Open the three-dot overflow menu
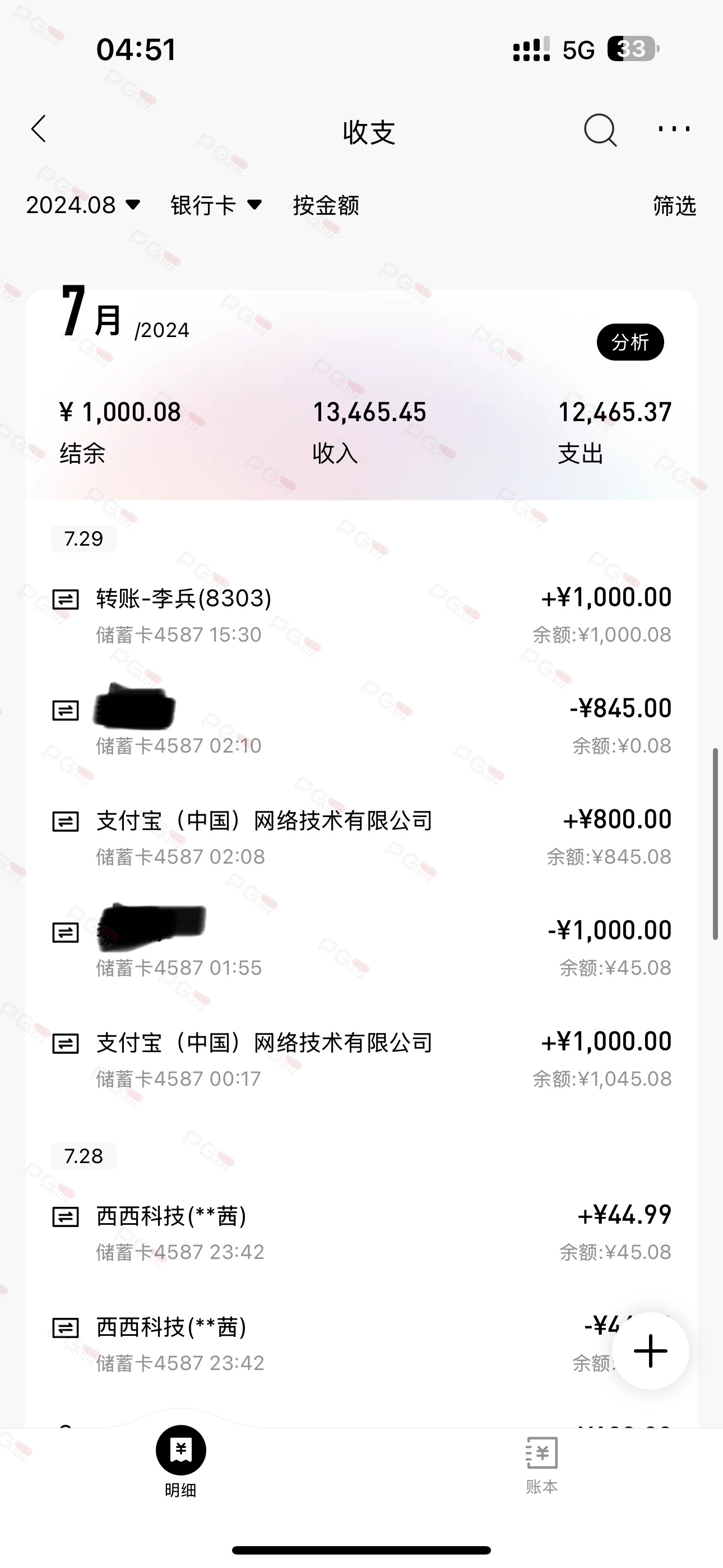 674,129
